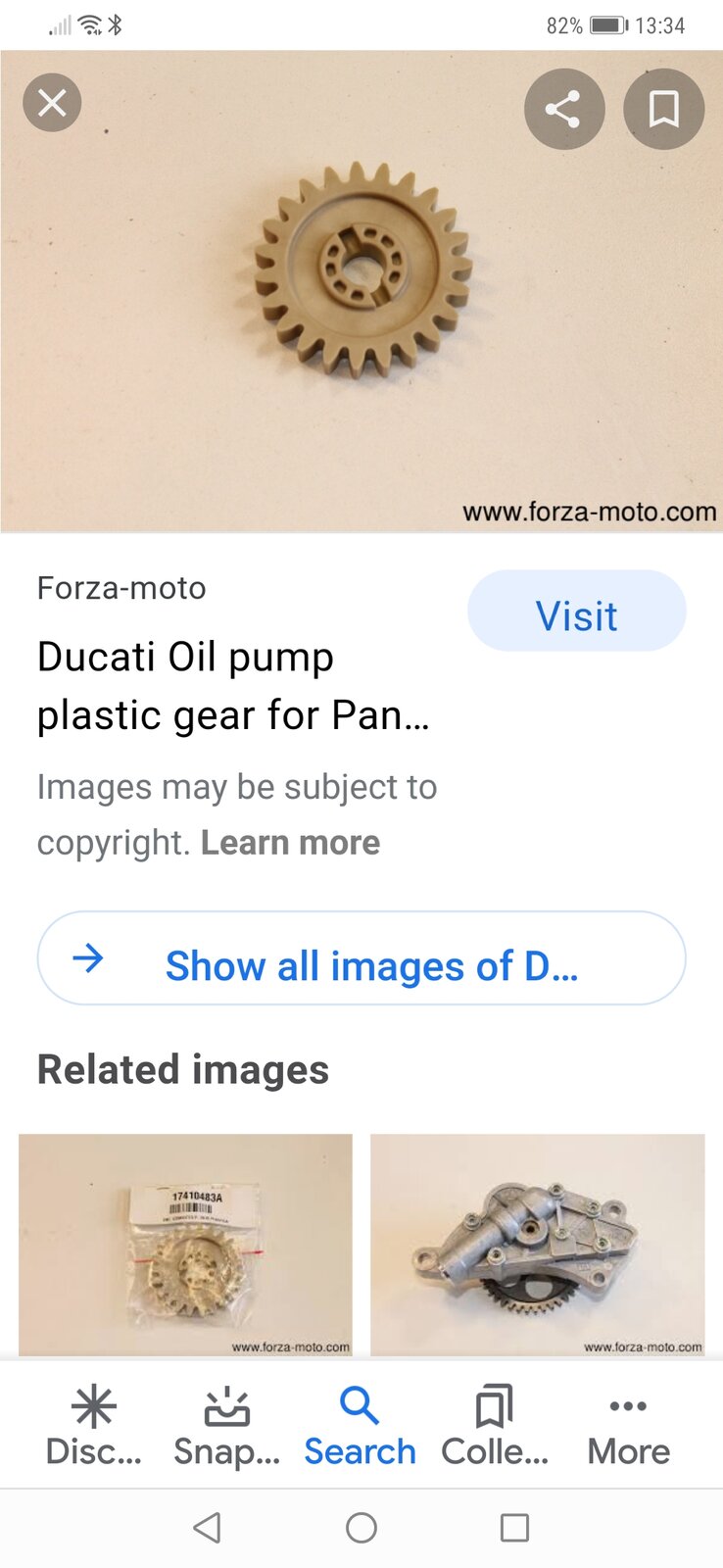Viewport: 723px width, 1568px height.
Task: Select the Search tab
Action: 360,1425
